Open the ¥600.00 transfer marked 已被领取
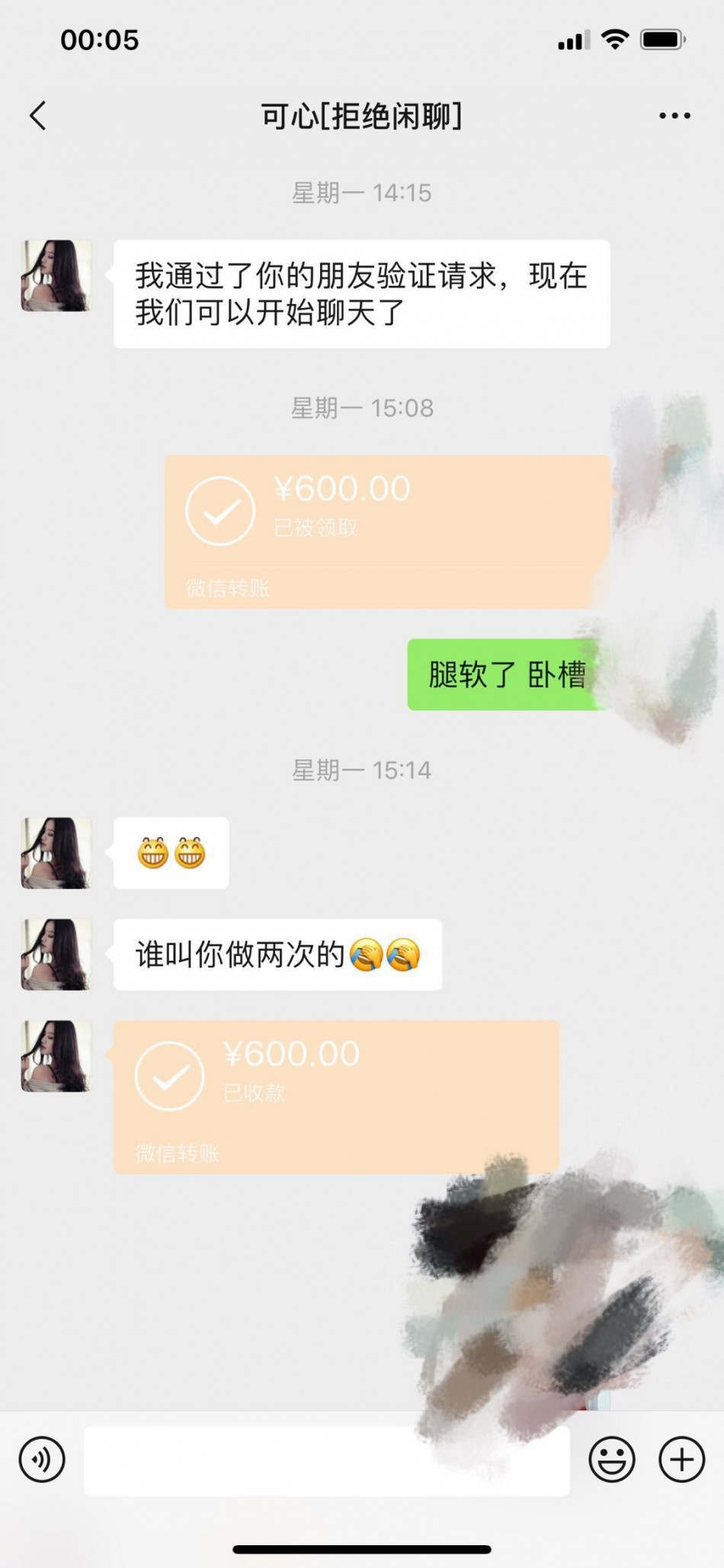Image resolution: width=724 pixels, height=1568 pixels. [386, 531]
